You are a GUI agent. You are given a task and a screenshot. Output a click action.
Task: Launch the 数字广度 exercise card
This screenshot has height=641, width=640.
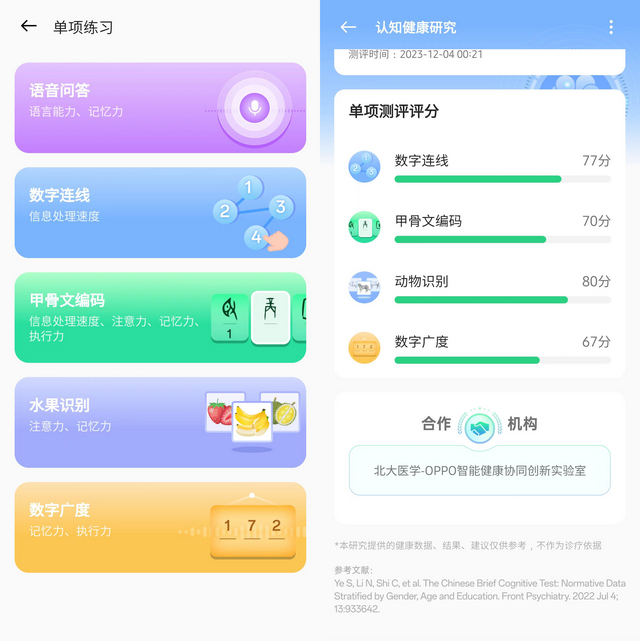click(160, 527)
